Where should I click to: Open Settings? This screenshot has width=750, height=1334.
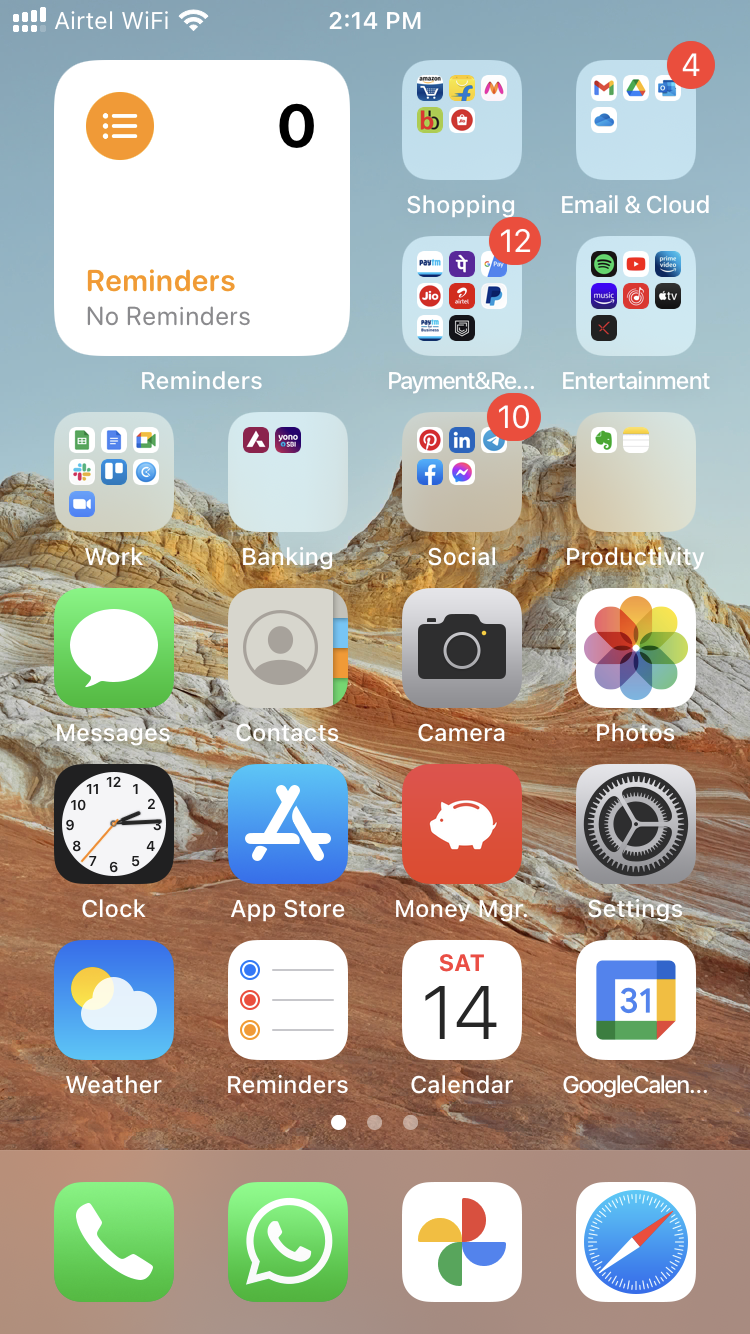click(x=635, y=824)
